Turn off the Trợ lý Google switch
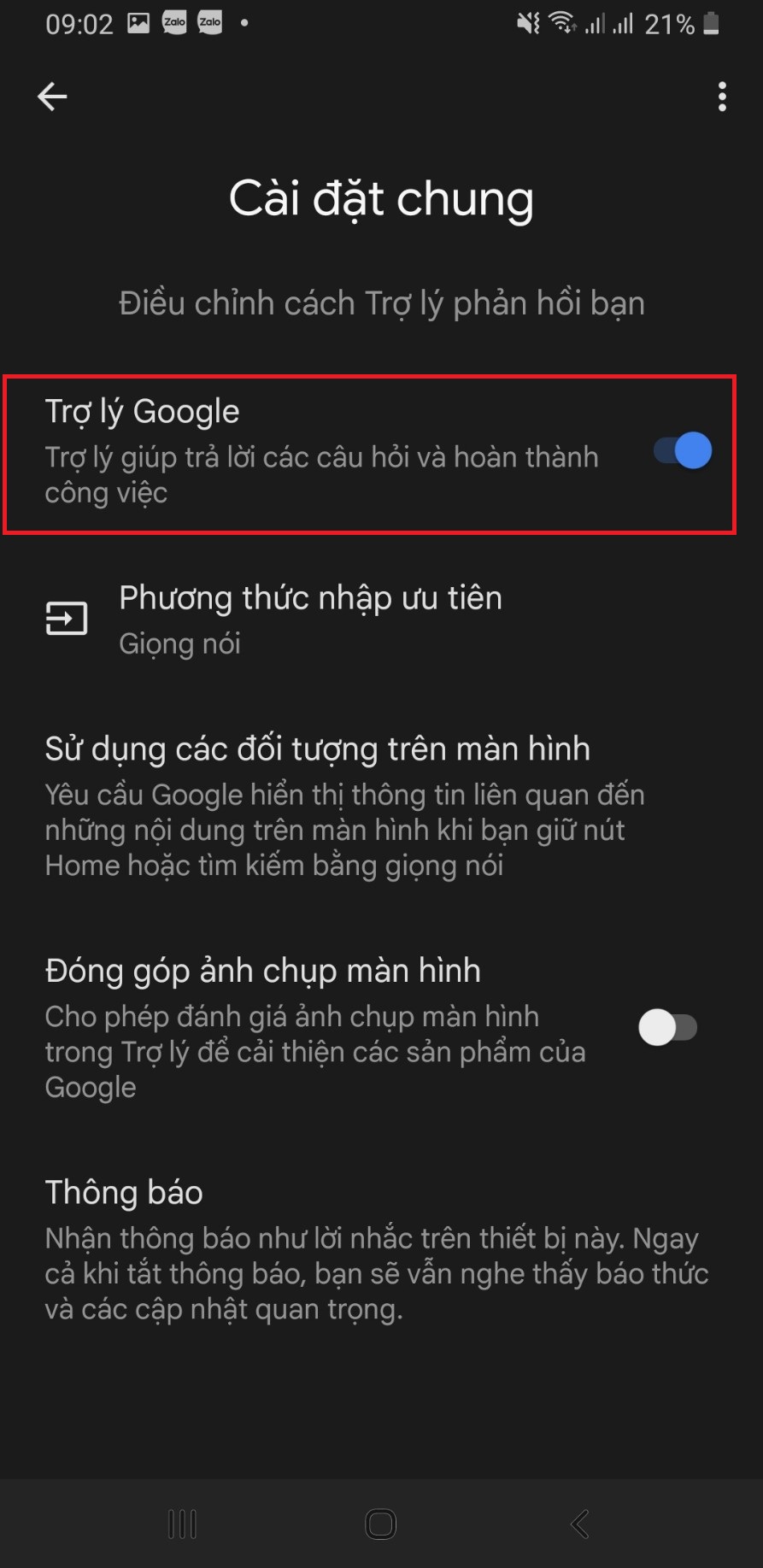The width and height of the screenshot is (763, 1568). point(683,450)
